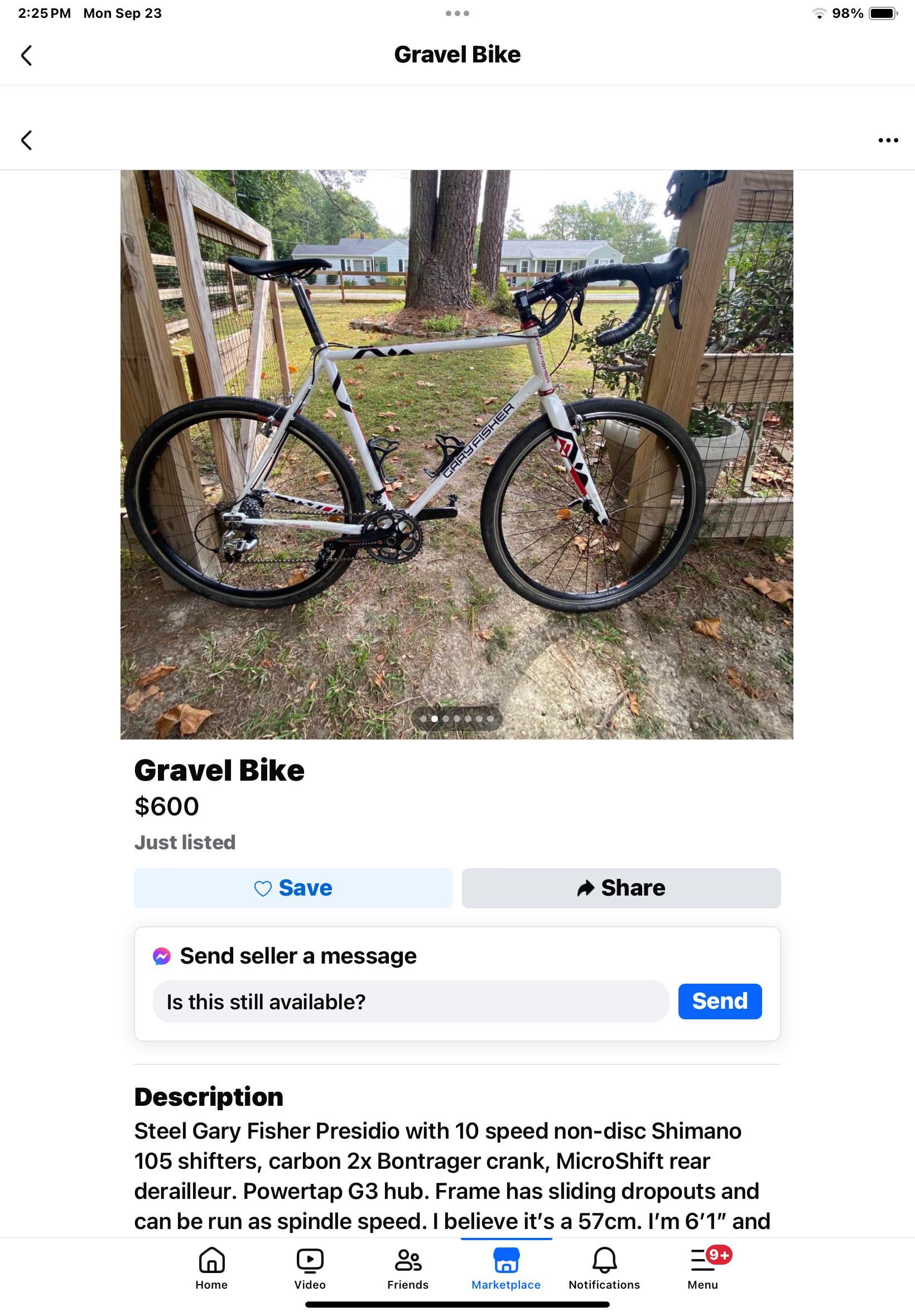Send the message to the seller
This screenshot has width=915, height=1316.
point(720,1001)
